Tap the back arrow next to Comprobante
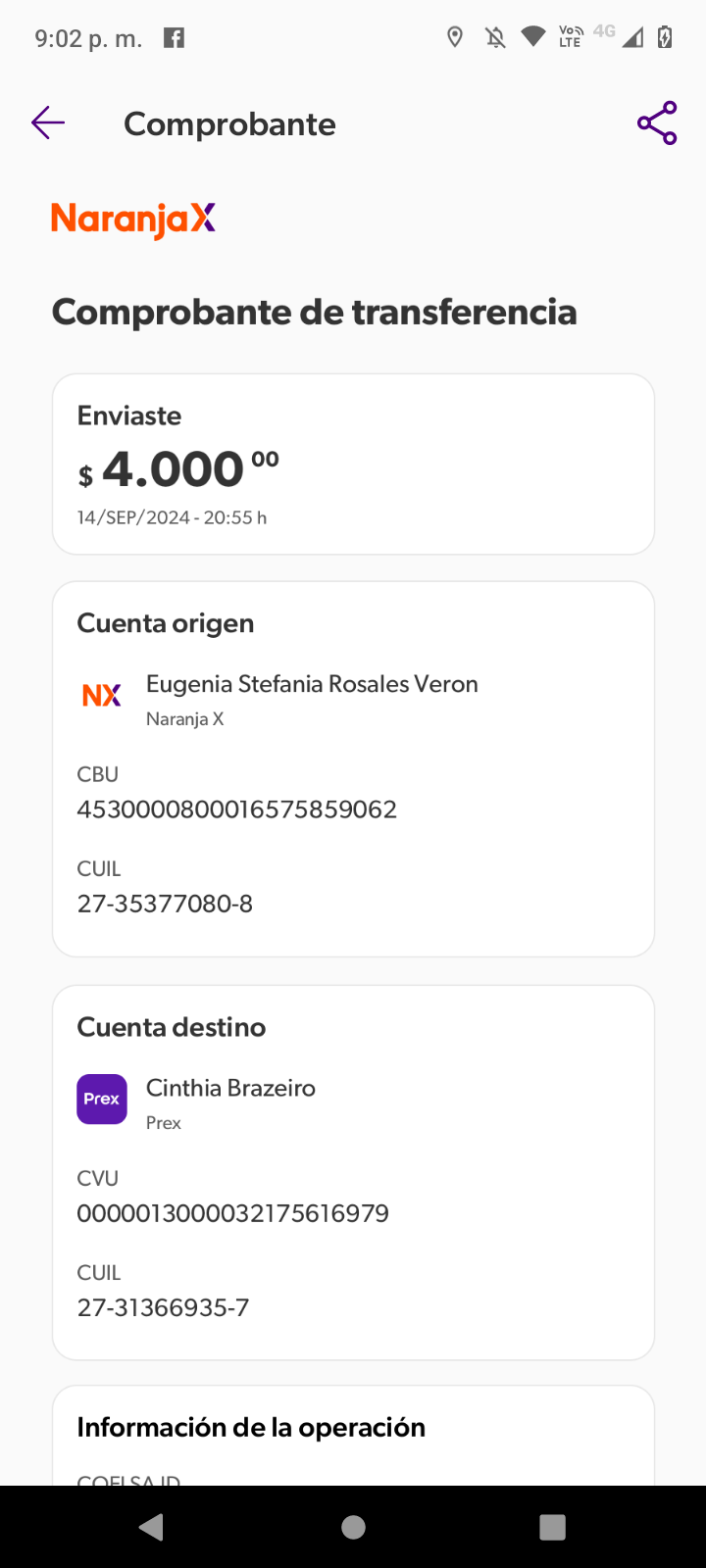 47,122
